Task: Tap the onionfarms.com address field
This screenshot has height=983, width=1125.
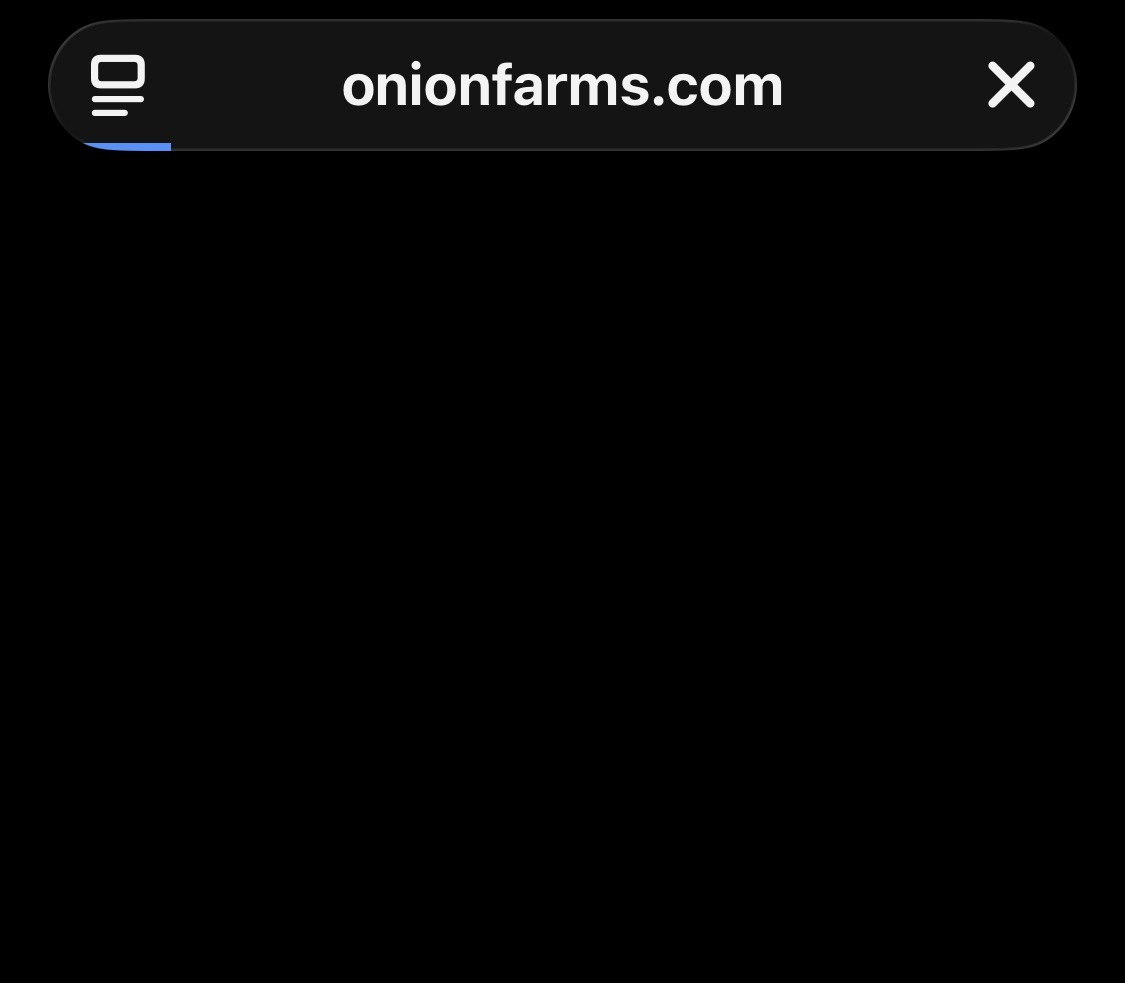Action: [x=562, y=86]
